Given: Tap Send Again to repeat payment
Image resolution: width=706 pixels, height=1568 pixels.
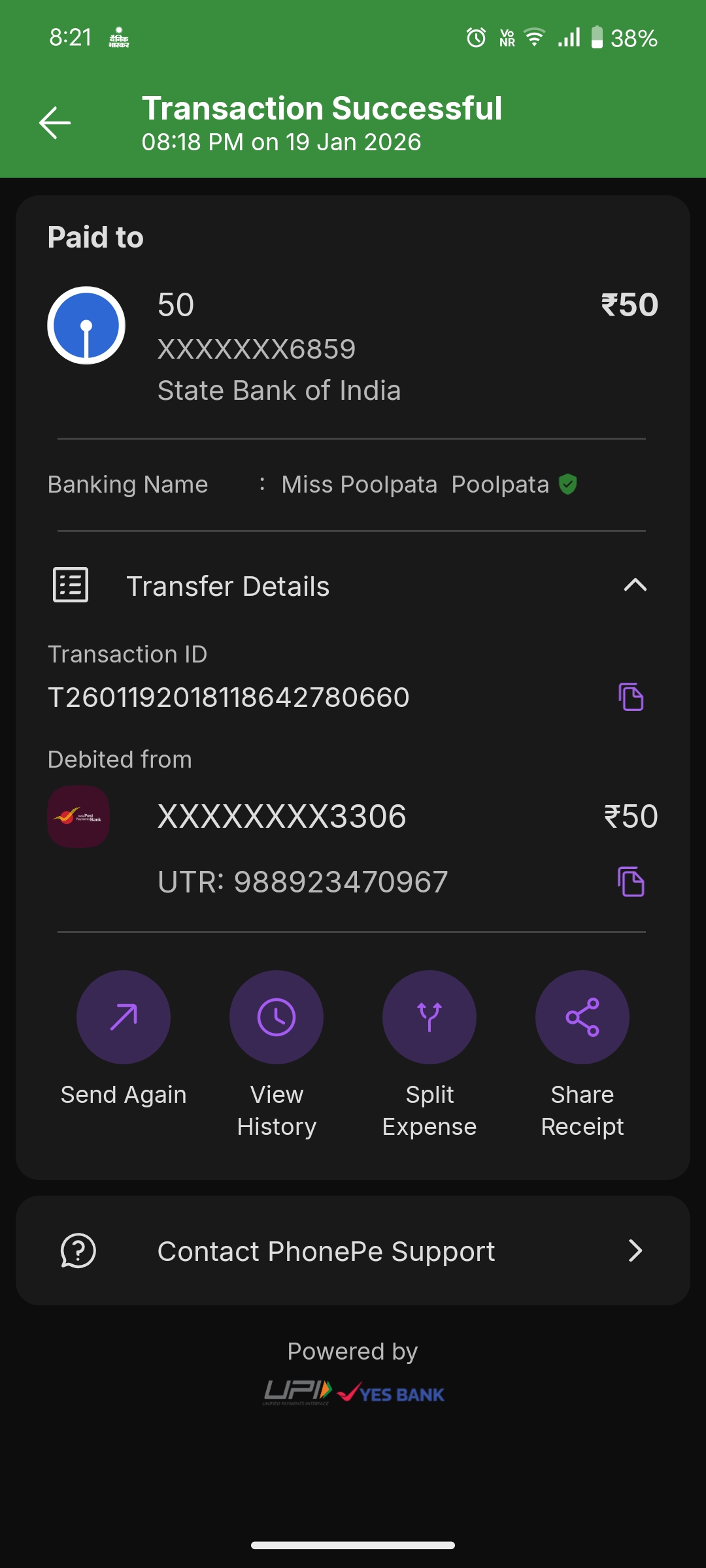Looking at the screenshot, I should tap(124, 1017).
